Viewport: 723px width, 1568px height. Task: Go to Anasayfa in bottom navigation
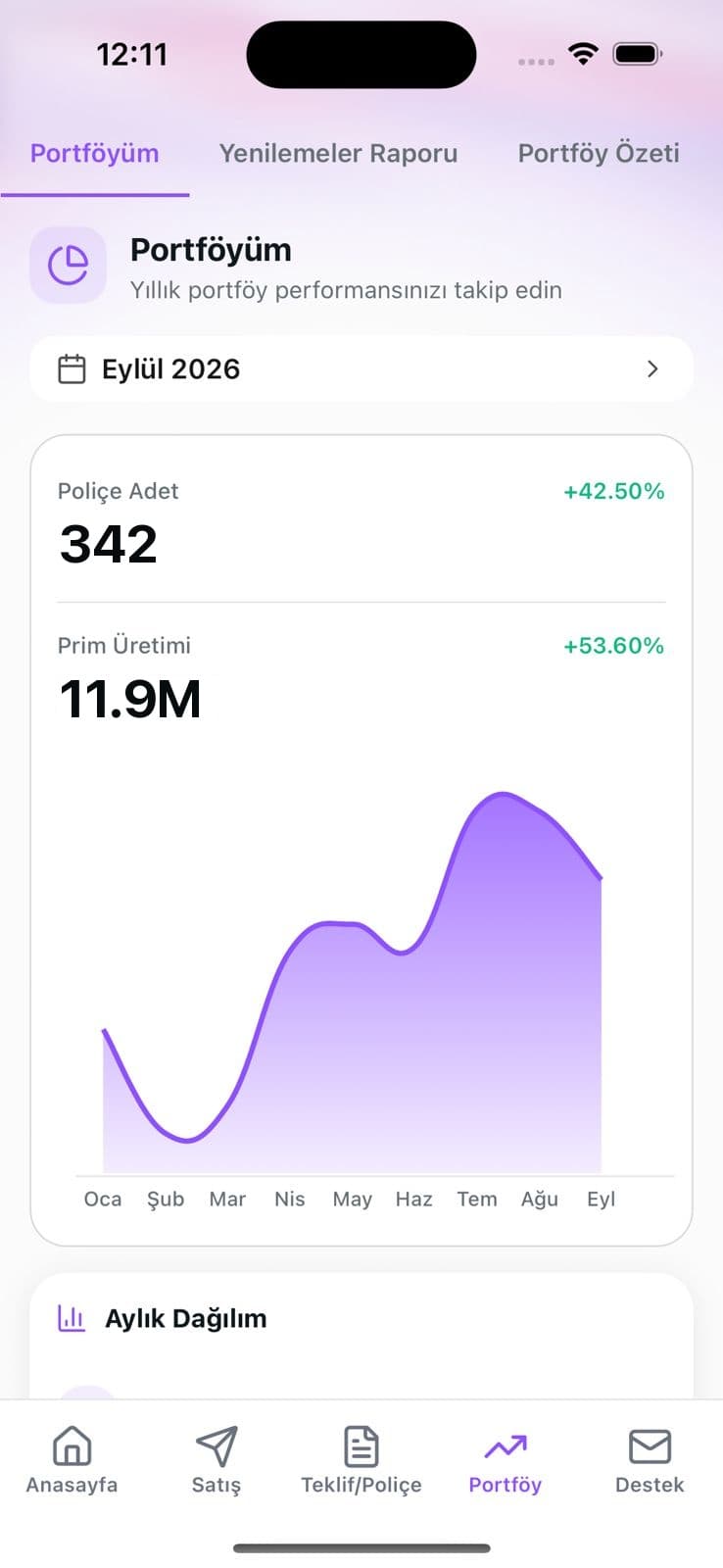pos(72,1460)
